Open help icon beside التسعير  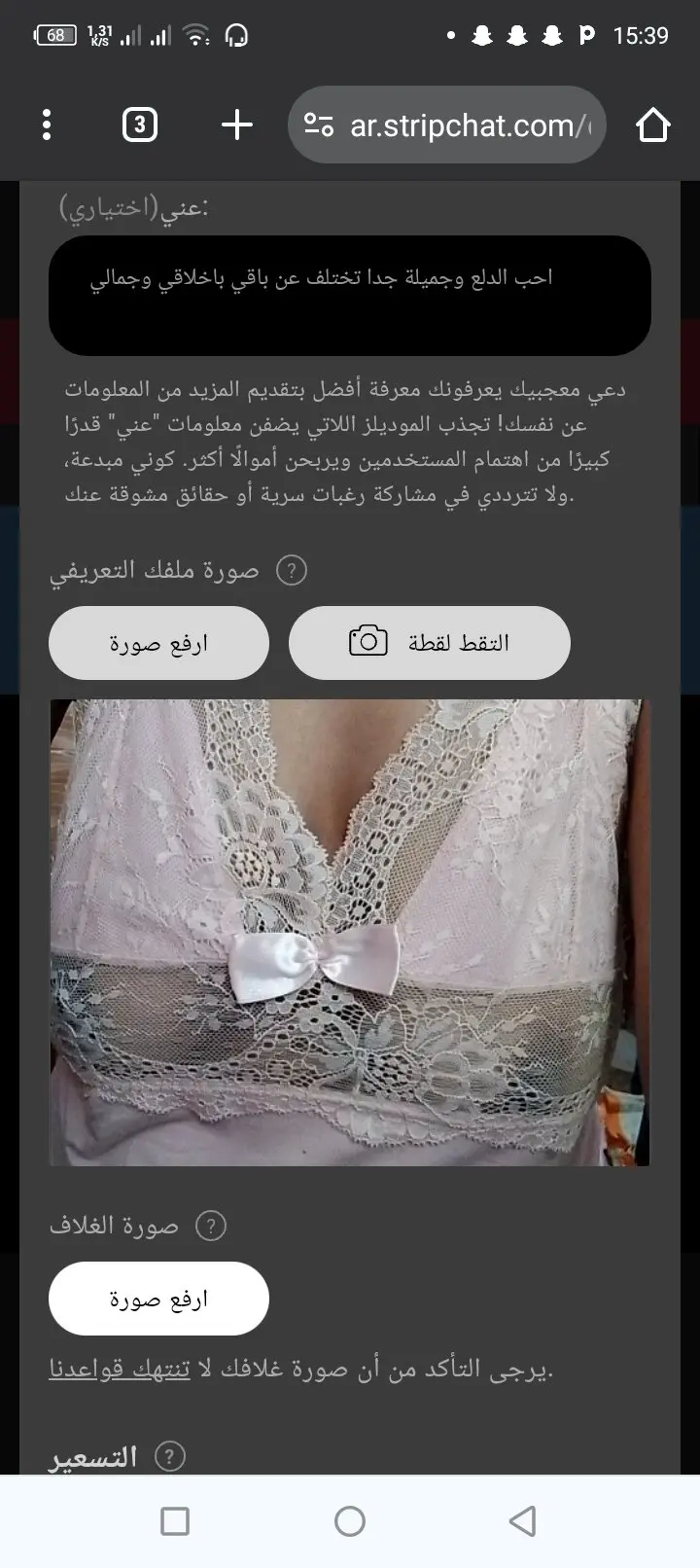click(x=169, y=1456)
